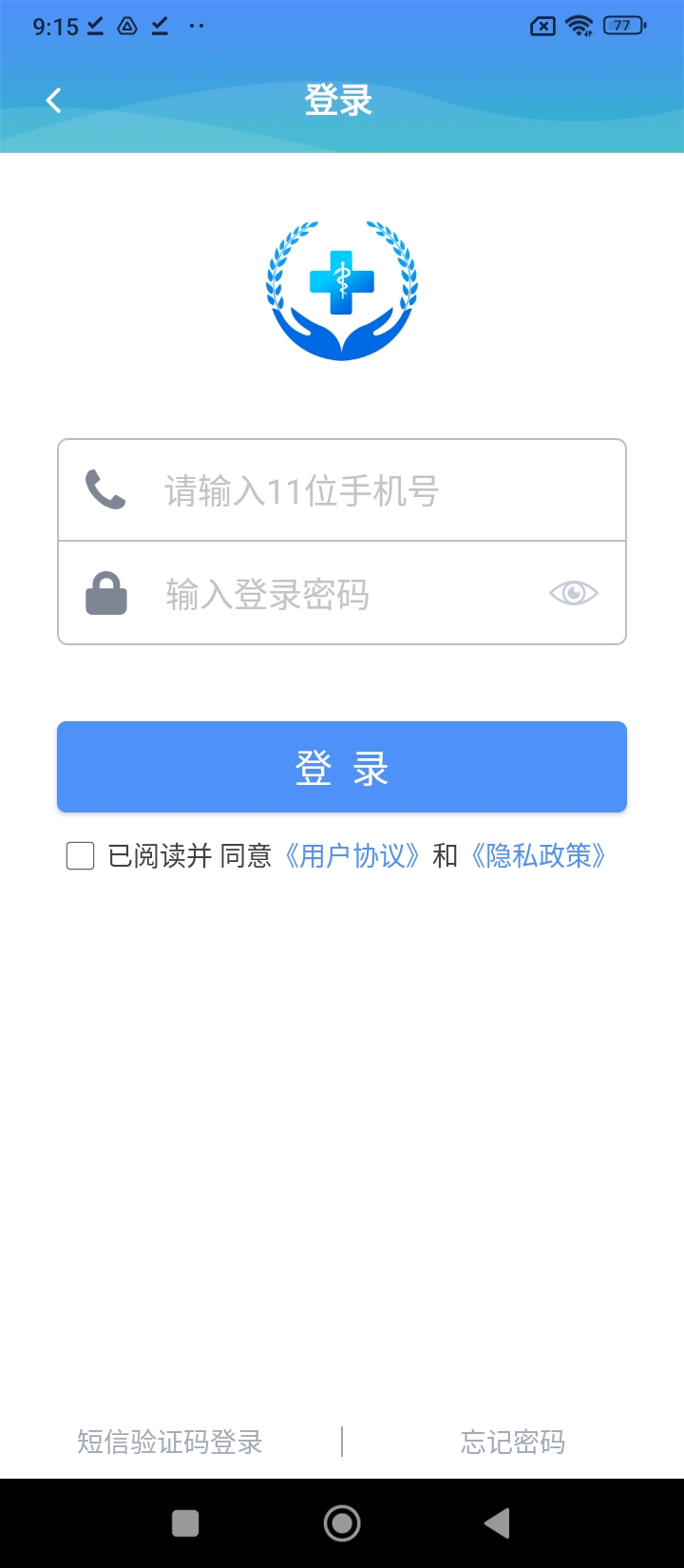Screen dimensions: 684x1568
Task: Open the 《隐私政策》 link
Action: (539, 856)
